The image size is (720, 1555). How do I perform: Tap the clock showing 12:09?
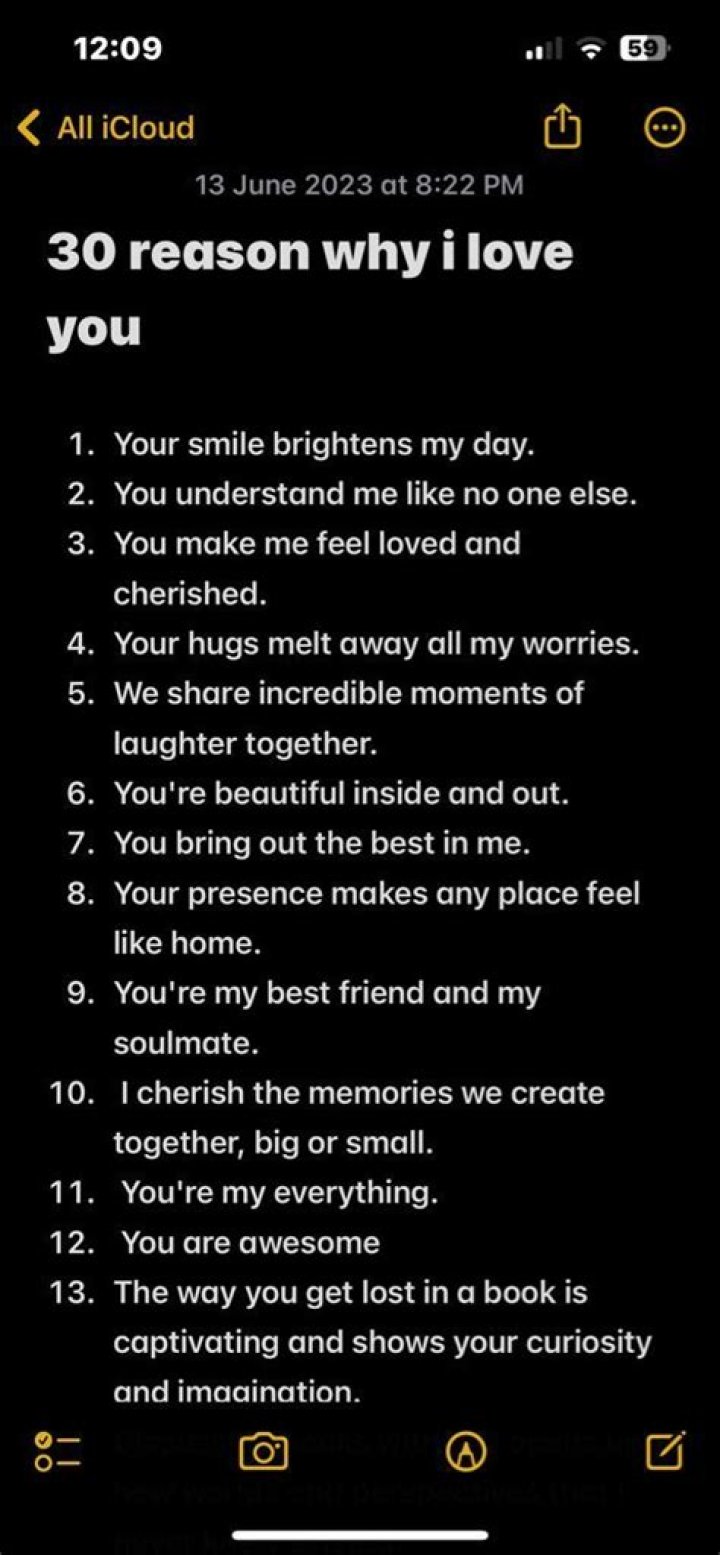(x=117, y=46)
